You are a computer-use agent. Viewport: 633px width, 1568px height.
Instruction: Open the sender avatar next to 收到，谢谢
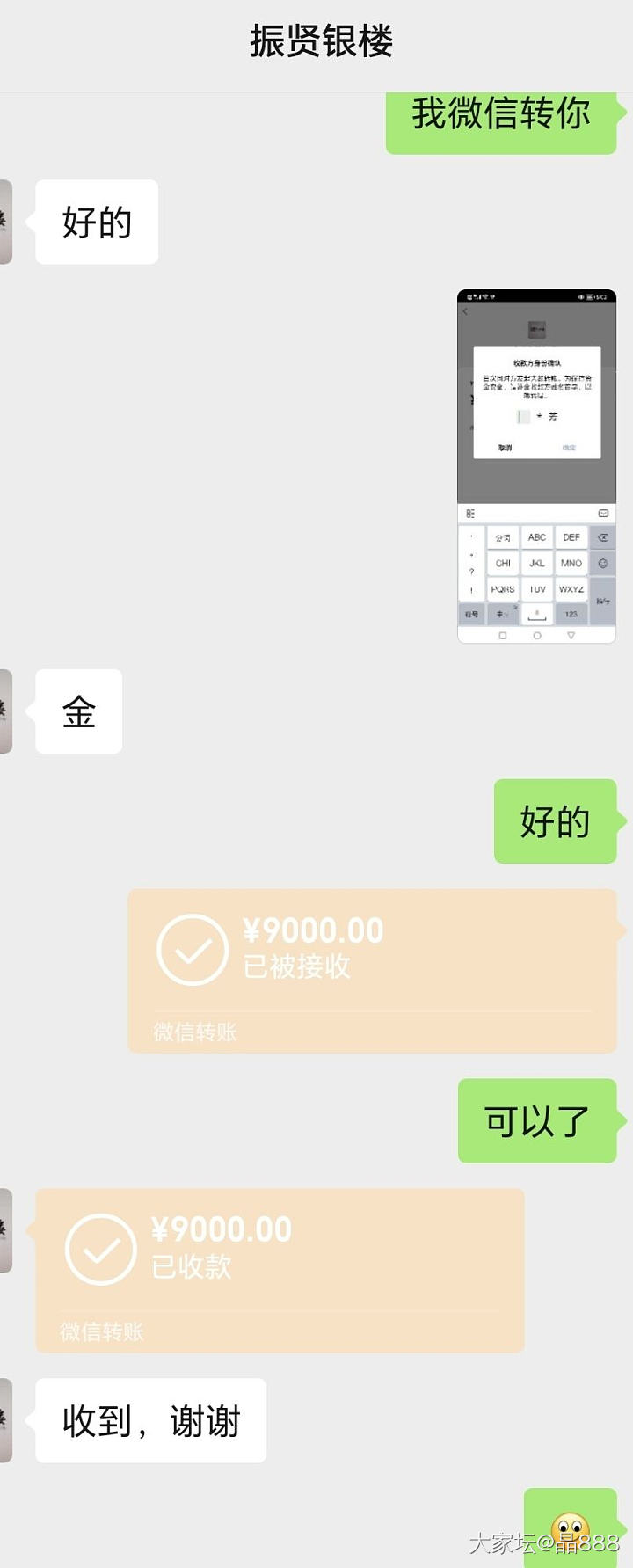(x=5, y=1419)
